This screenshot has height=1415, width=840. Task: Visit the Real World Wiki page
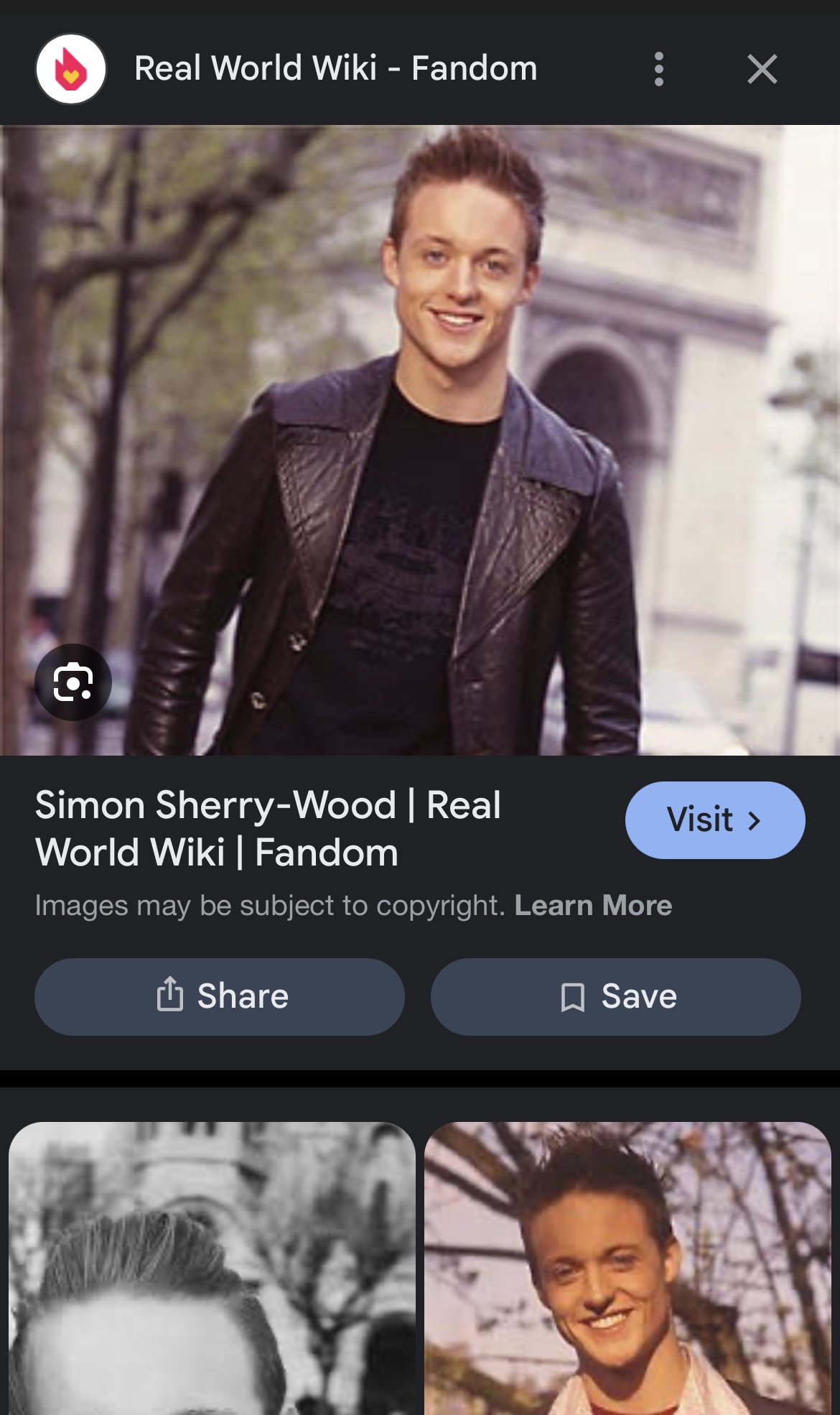point(715,820)
